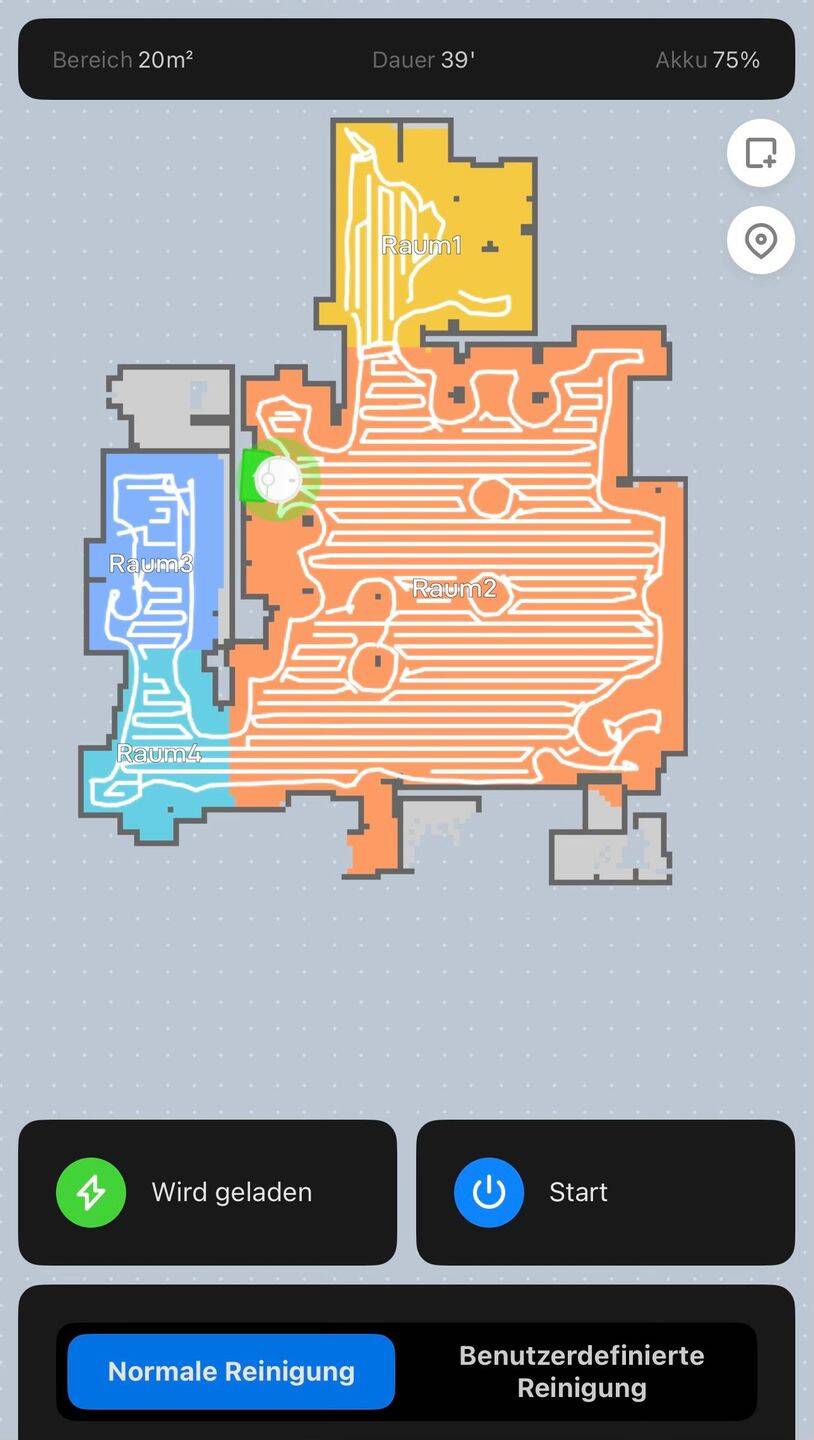Screen dimensions: 814x1440
Task: Start the cleaning with Start button
Action: [605, 1192]
